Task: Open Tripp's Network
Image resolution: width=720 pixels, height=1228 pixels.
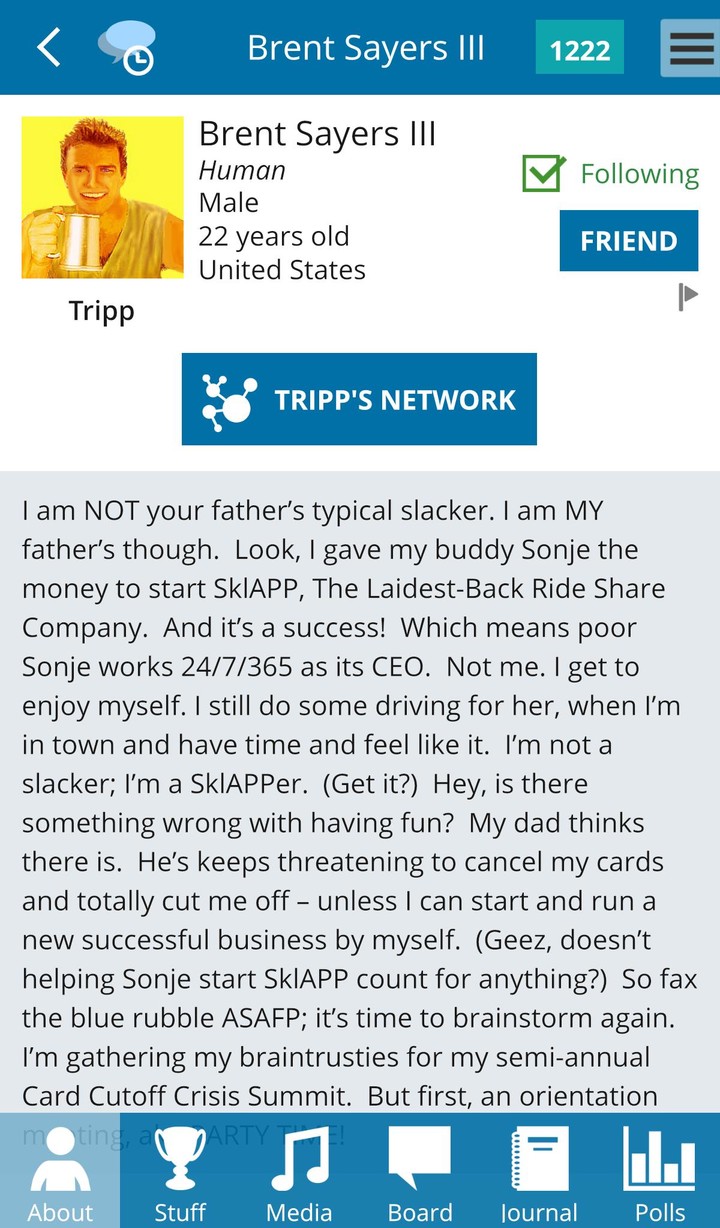Action: tap(359, 399)
